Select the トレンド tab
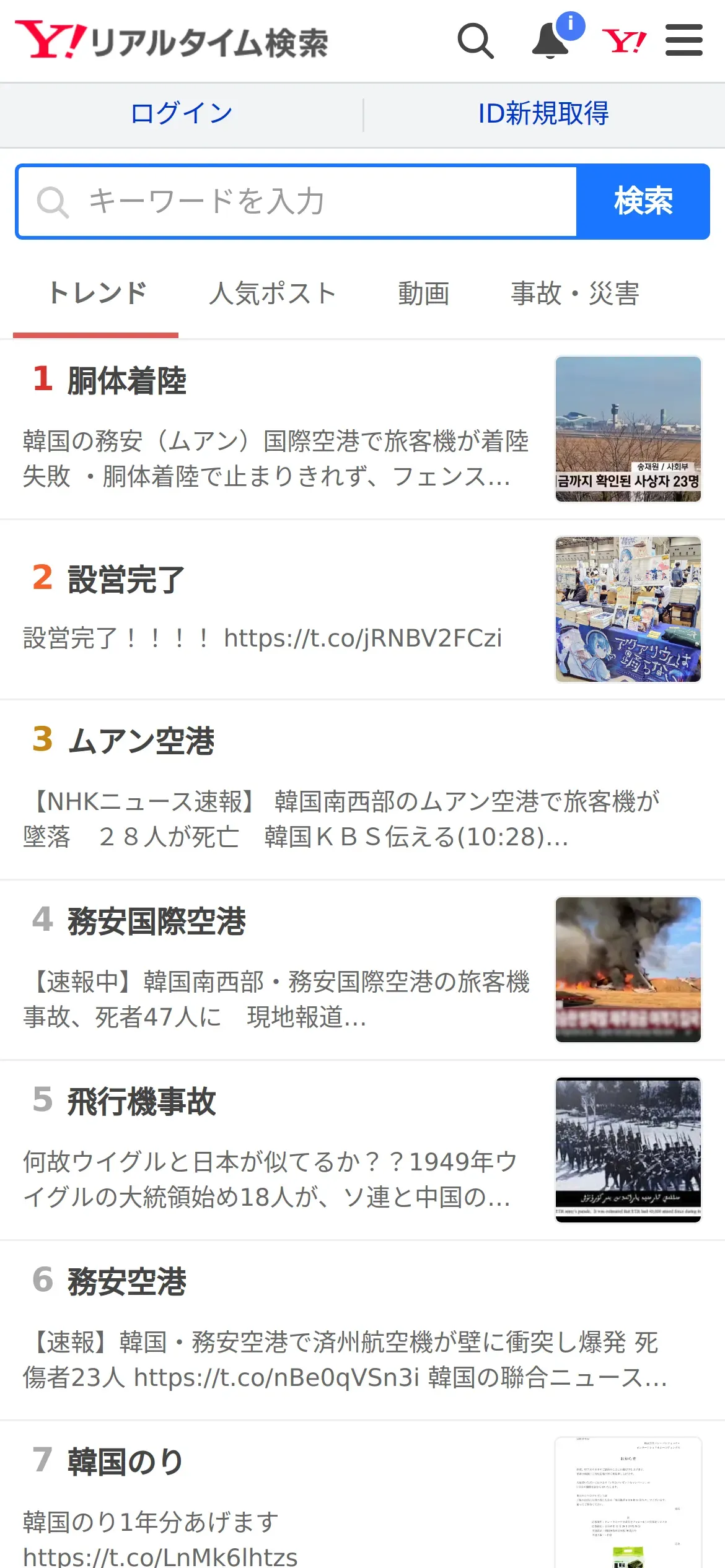This screenshot has width=725, height=1568. (97, 294)
